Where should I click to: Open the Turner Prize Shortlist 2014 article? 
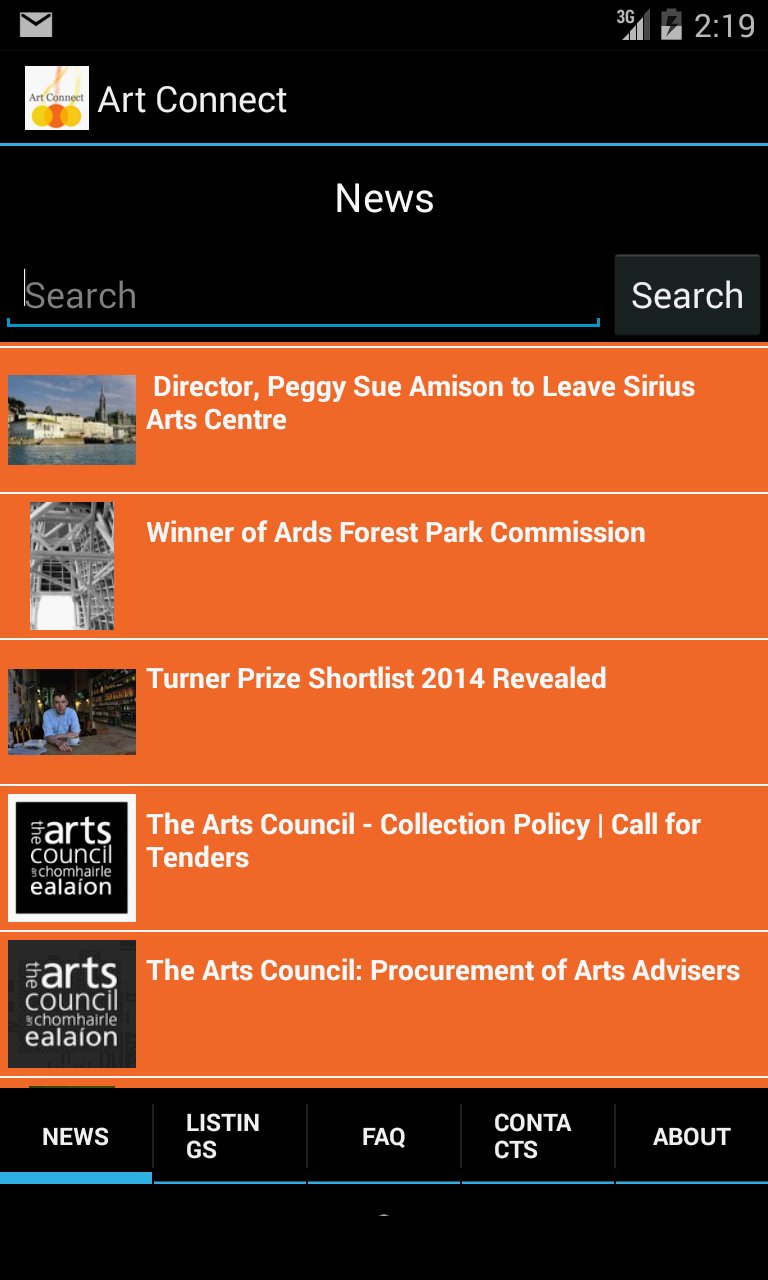click(x=376, y=678)
